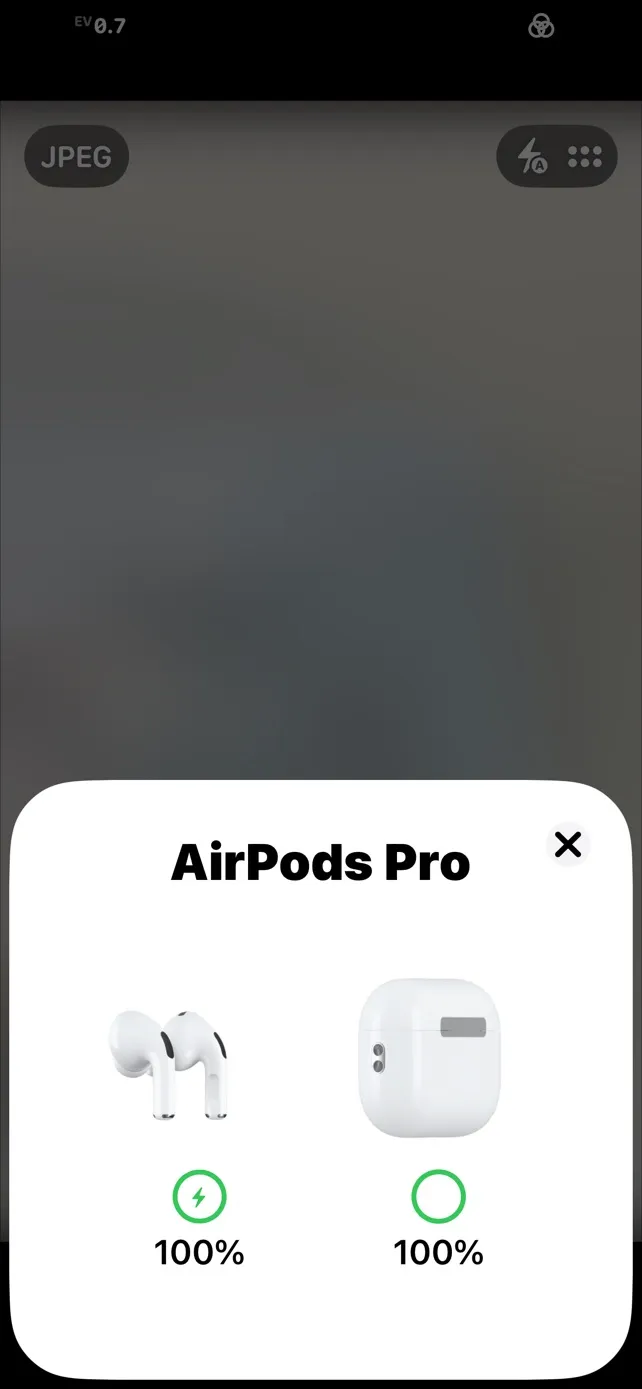Open the grid options menu
642x1389 pixels.
(x=585, y=157)
